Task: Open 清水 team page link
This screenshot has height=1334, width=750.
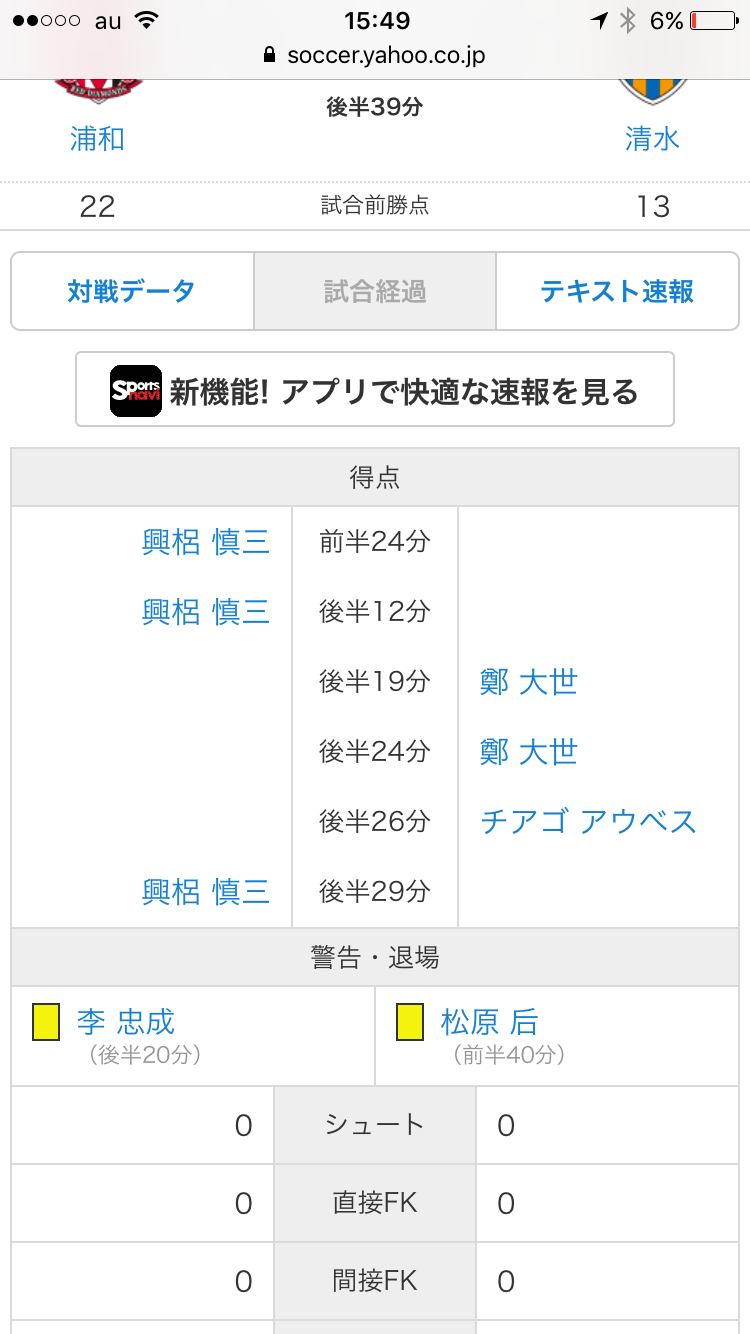Action: (652, 138)
